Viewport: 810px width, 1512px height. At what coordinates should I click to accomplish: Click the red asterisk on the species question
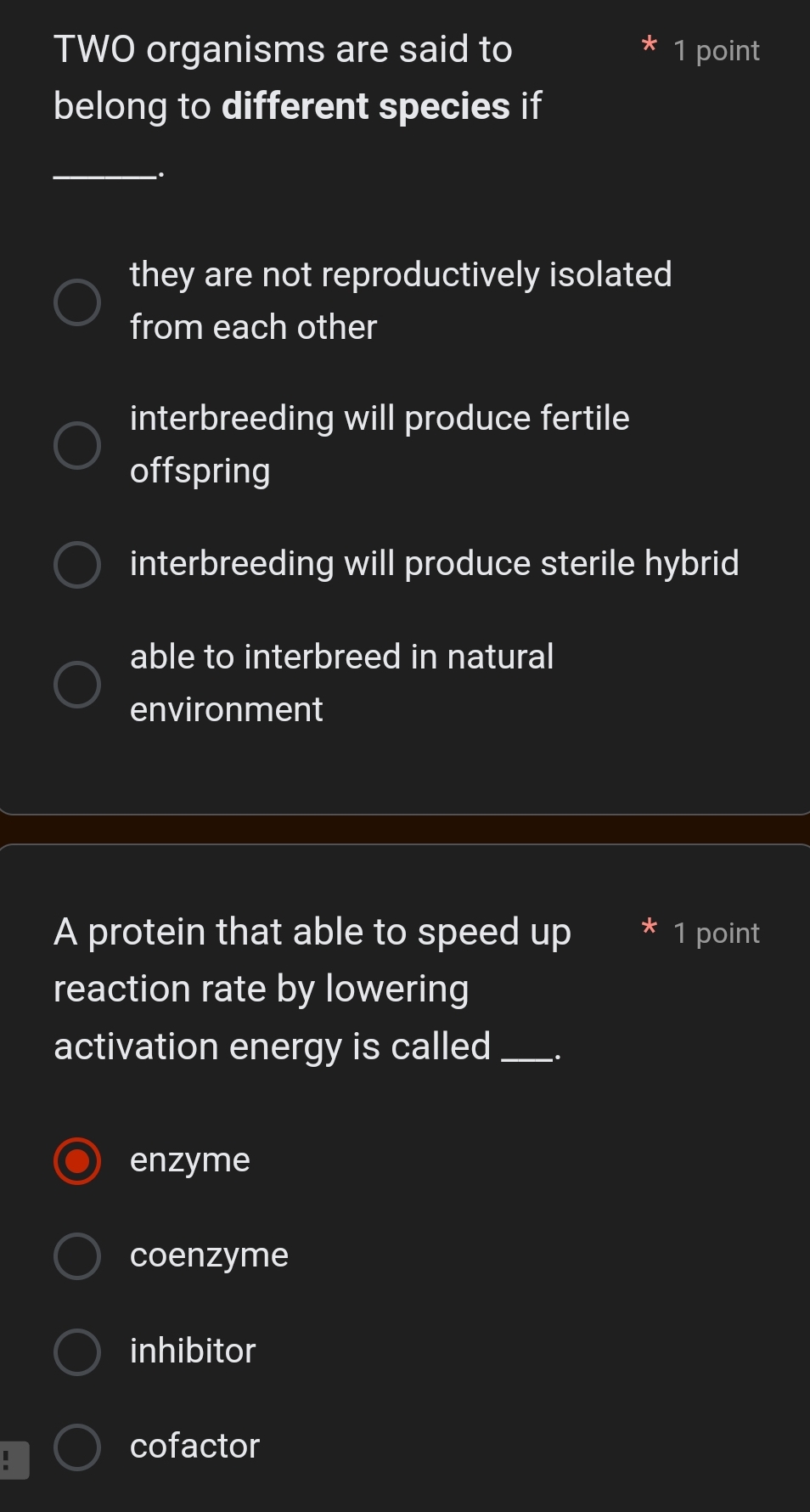(x=649, y=48)
